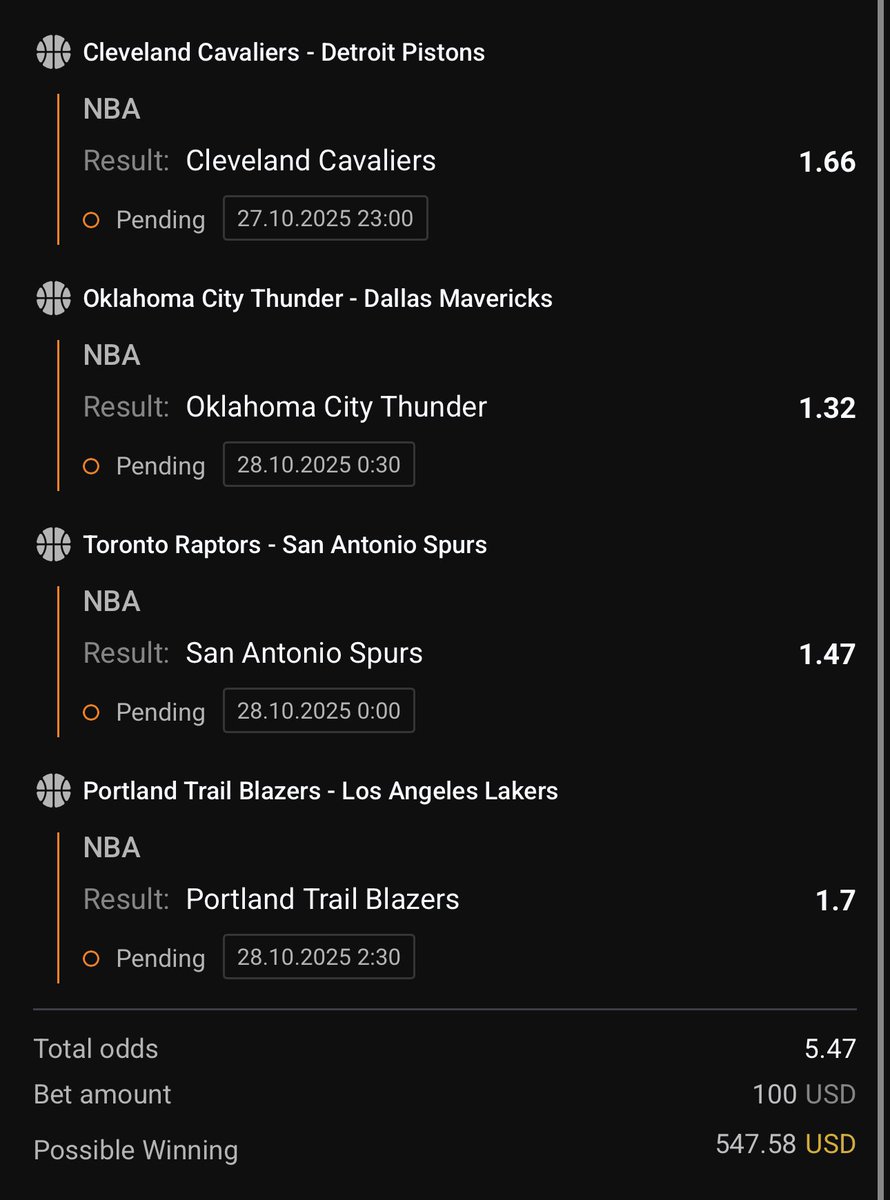This screenshot has width=890, height=1200.
Task: Open the Cleveland Cavaliers - Detroit Pistons match
Action: (x=283, y=53)
